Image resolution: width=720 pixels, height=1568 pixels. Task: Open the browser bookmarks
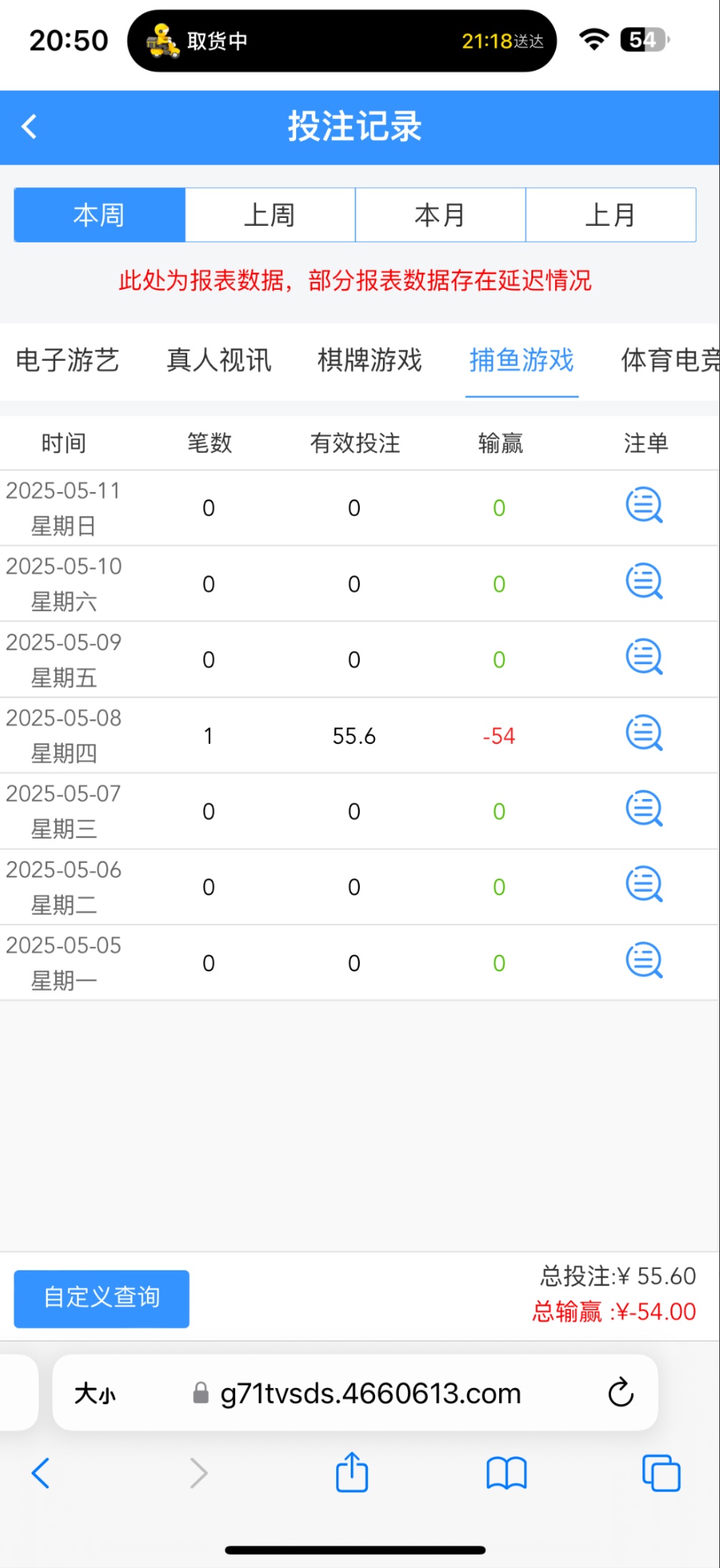tap(506, 1473)
